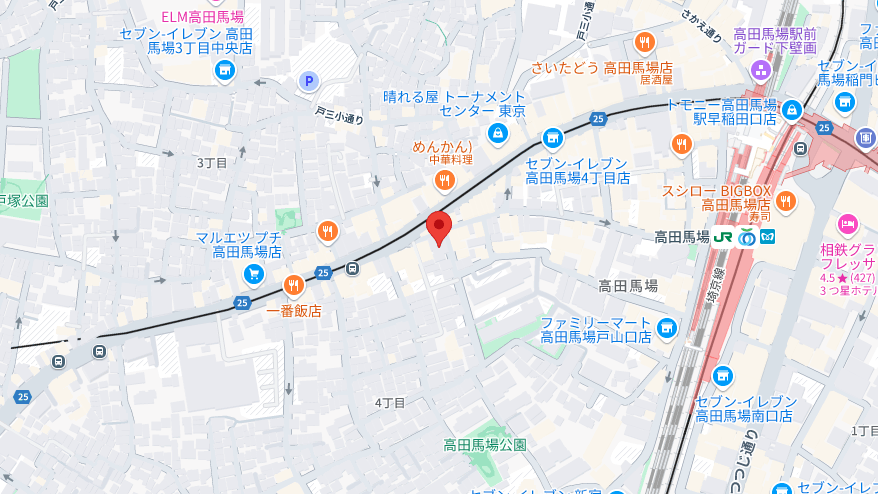Open セブン-イレブン 高田馬場4丁目店 marker
The width and height of the screenshot is (878, 494).
point(551,138)
